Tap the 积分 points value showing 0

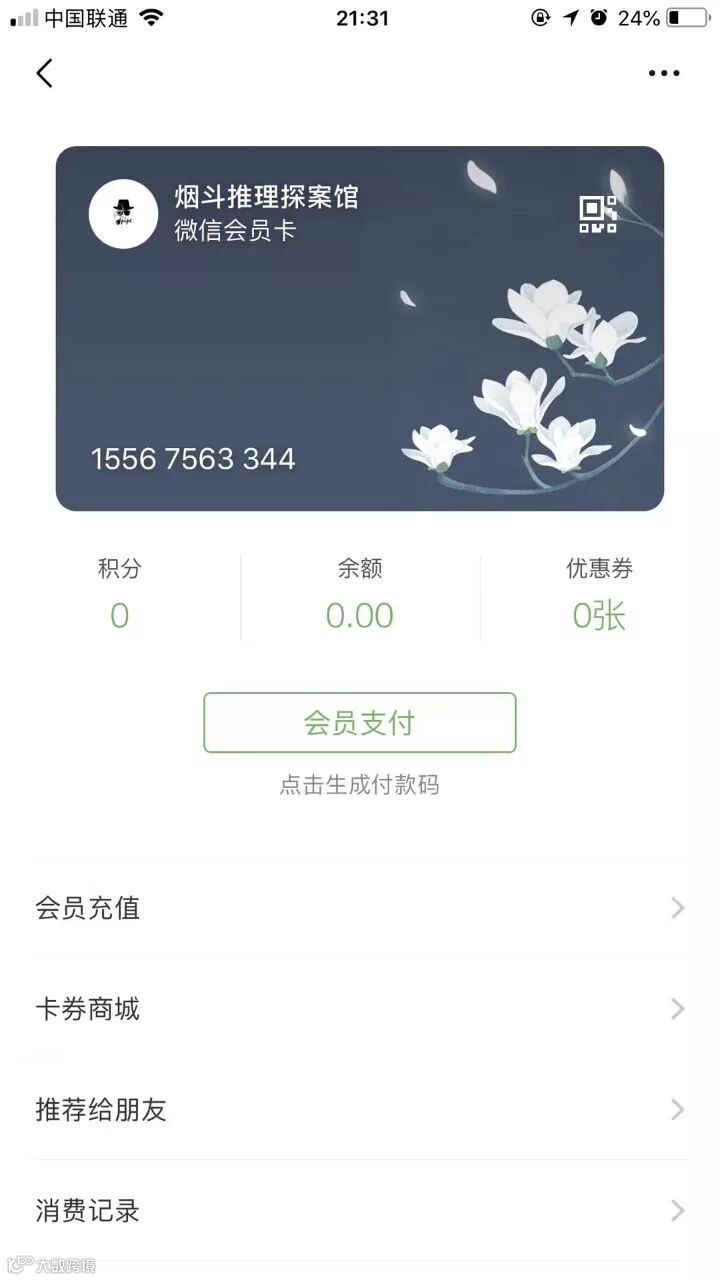120,615
